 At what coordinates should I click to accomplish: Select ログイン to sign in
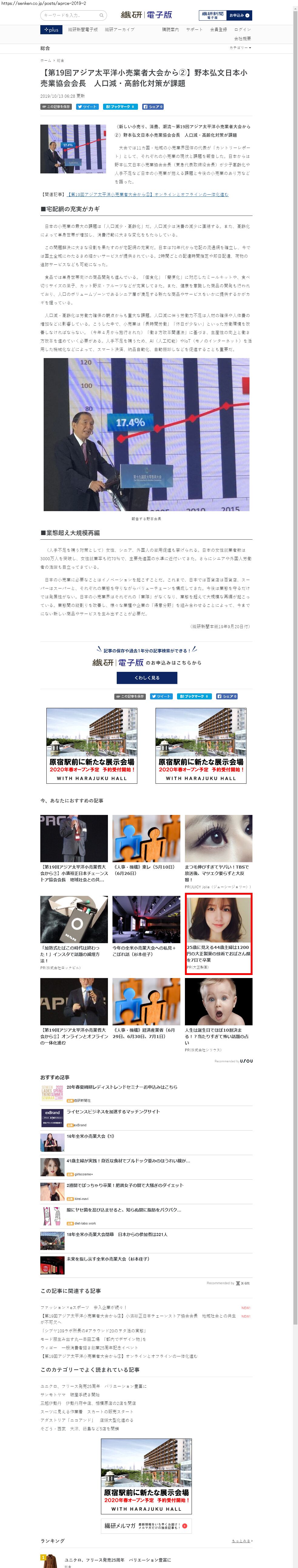click(242, 29)
